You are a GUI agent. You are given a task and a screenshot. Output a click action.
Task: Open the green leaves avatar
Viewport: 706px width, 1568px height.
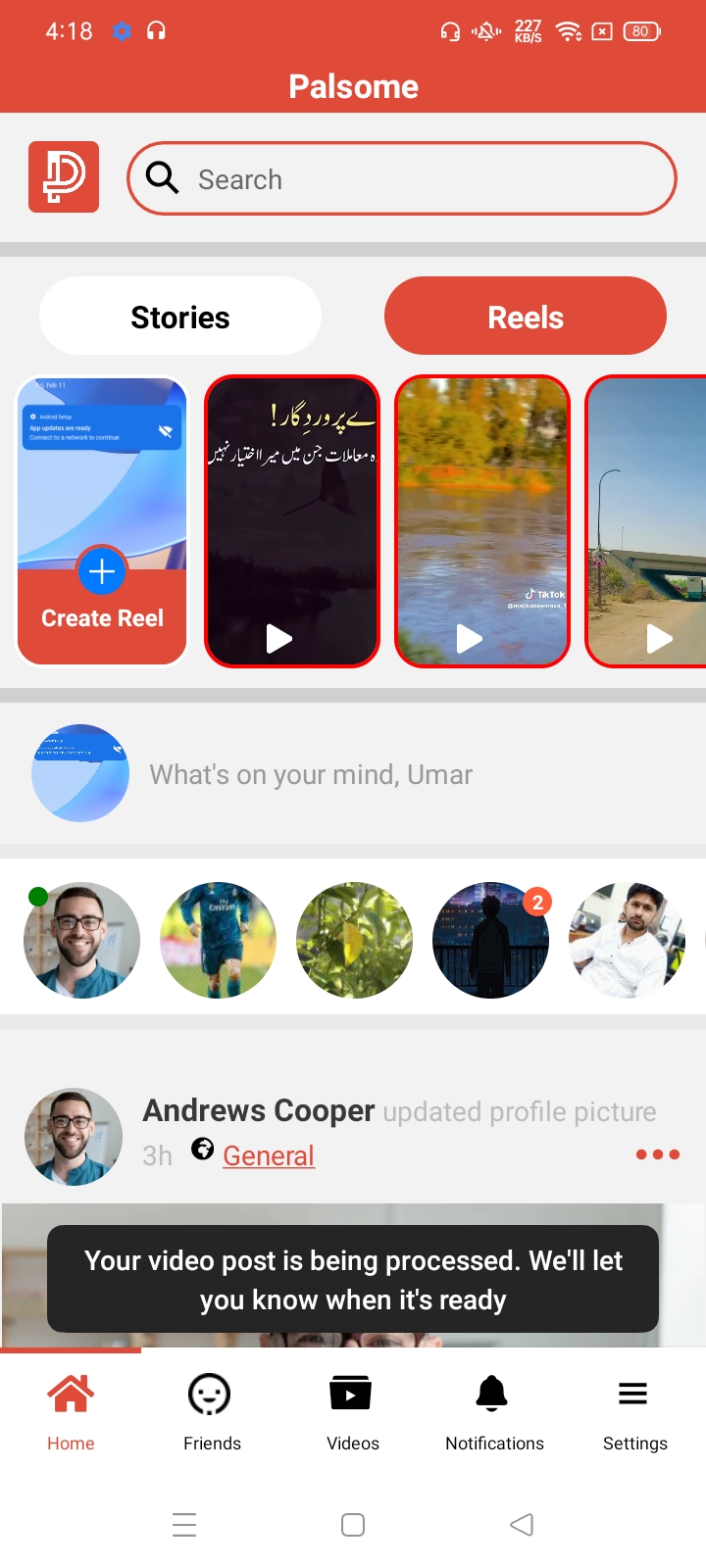[x=354, y=941]
